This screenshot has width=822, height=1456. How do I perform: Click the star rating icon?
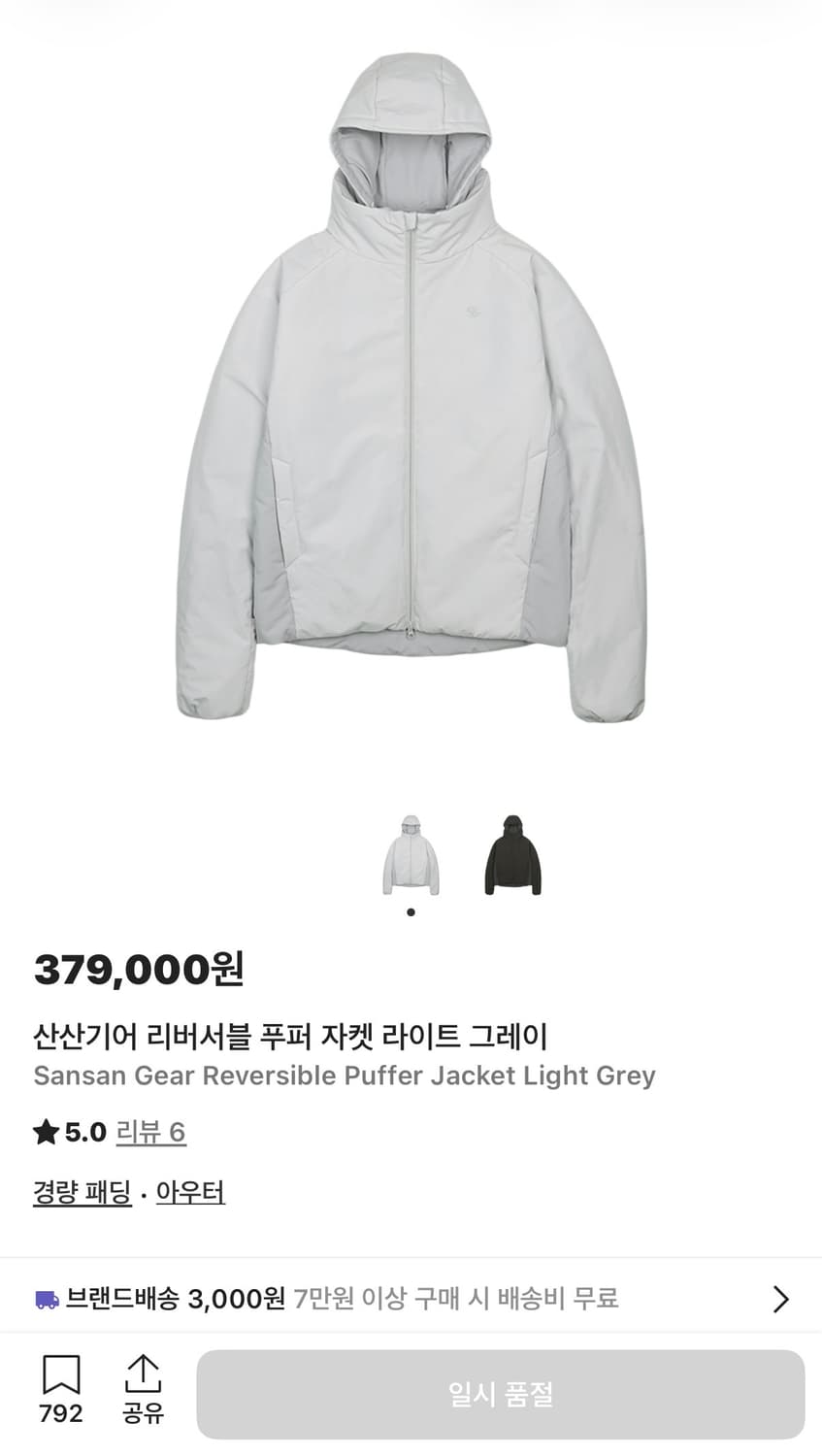45,1131
